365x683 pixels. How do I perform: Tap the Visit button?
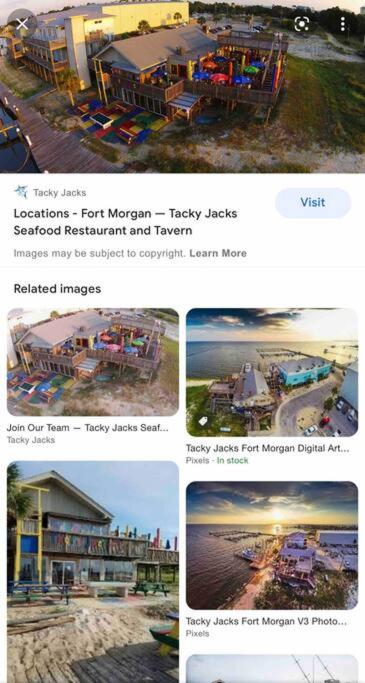pyautogui.click(x=313, y=203)
